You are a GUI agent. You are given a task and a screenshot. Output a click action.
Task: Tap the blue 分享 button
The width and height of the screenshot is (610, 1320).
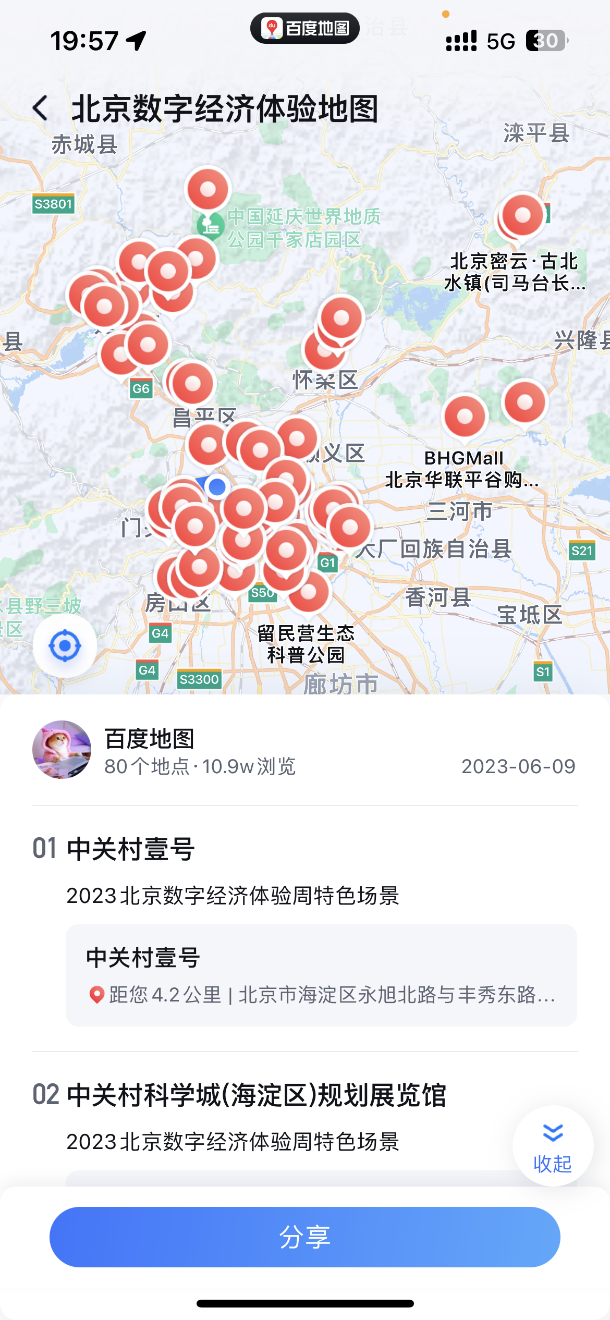click(304, 1237)
